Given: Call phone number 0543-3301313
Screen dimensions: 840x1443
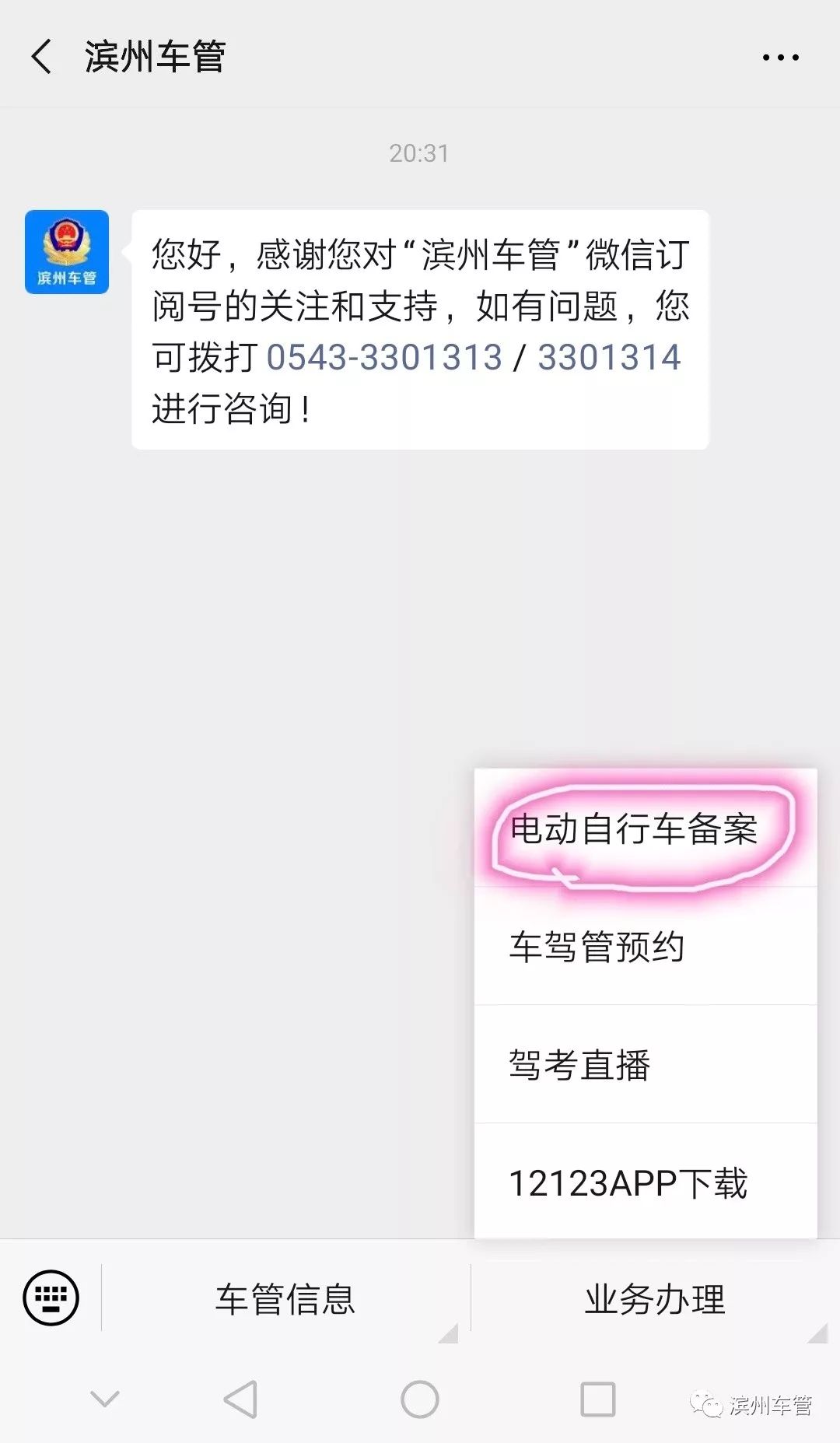Looking at the screenshot, I should 384,358.
